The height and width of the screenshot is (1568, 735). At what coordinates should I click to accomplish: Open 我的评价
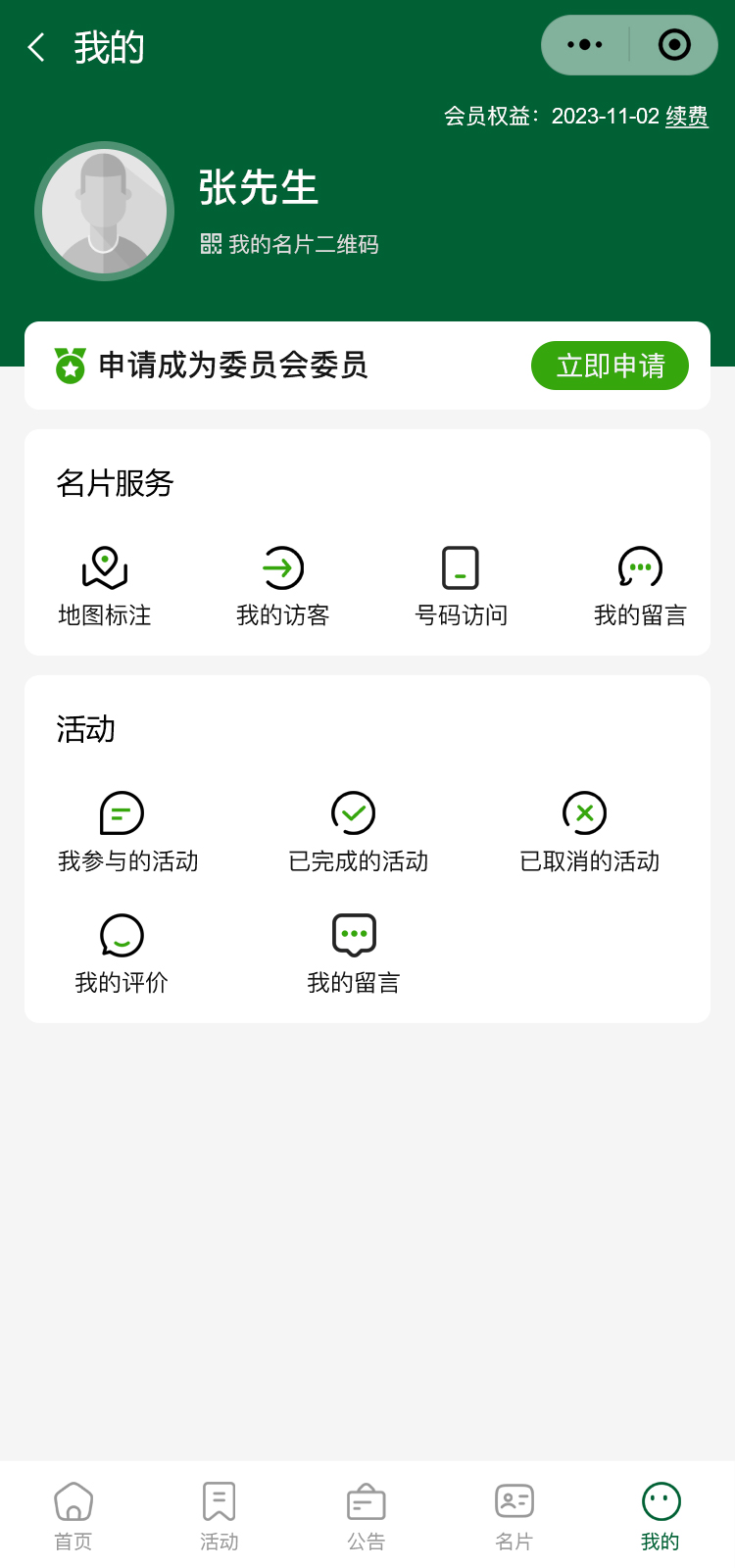(x=122, y=954)
